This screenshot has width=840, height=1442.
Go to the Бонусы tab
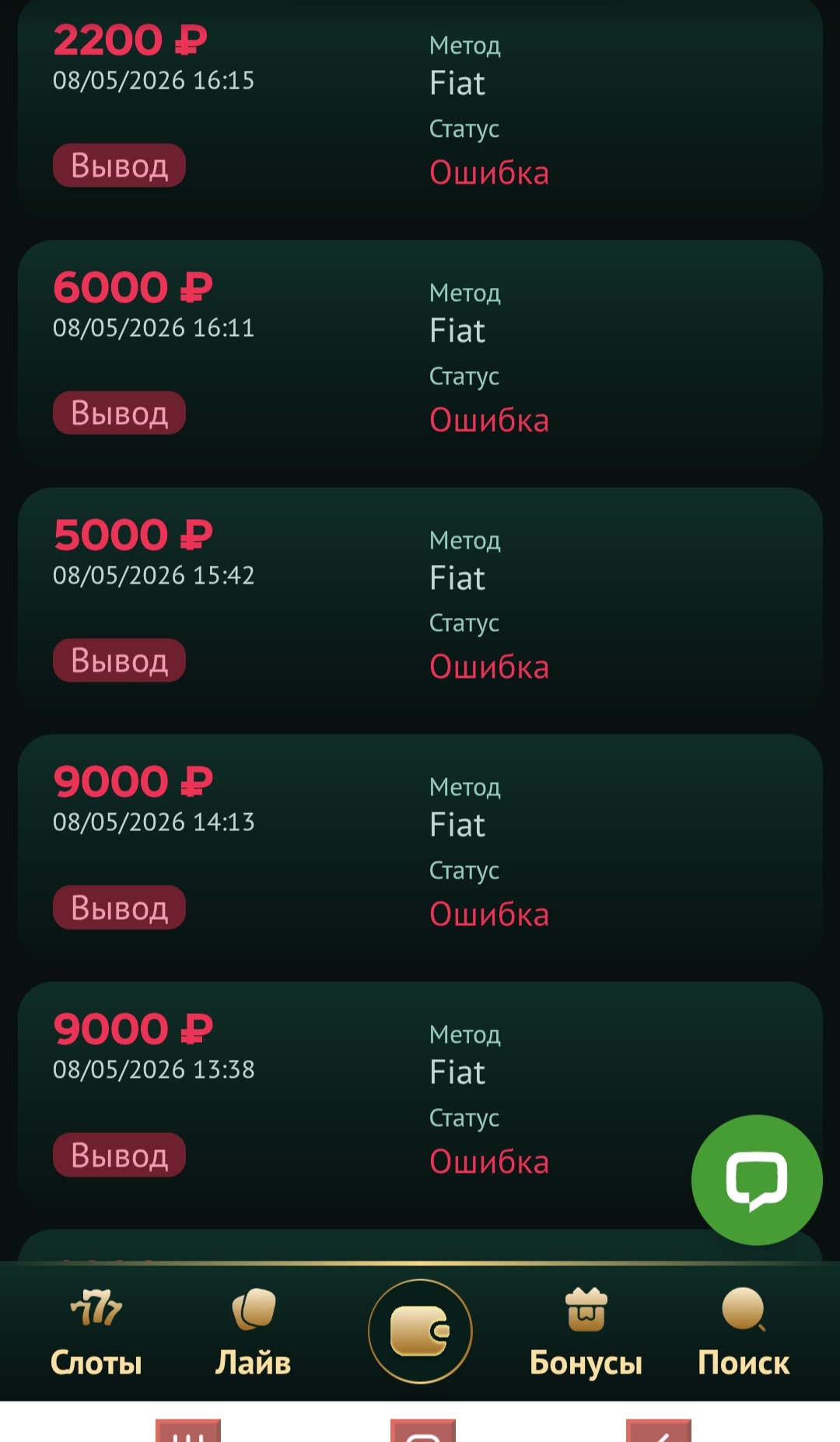[586, 1333]
